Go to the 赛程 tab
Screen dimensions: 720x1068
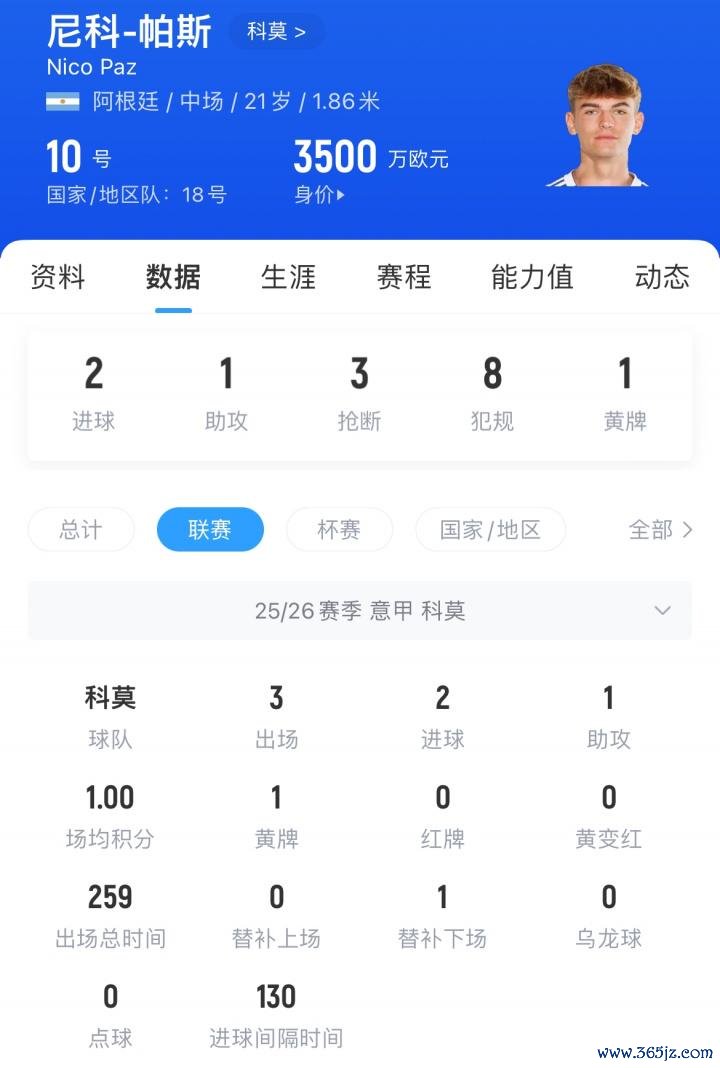pos(403,277)
